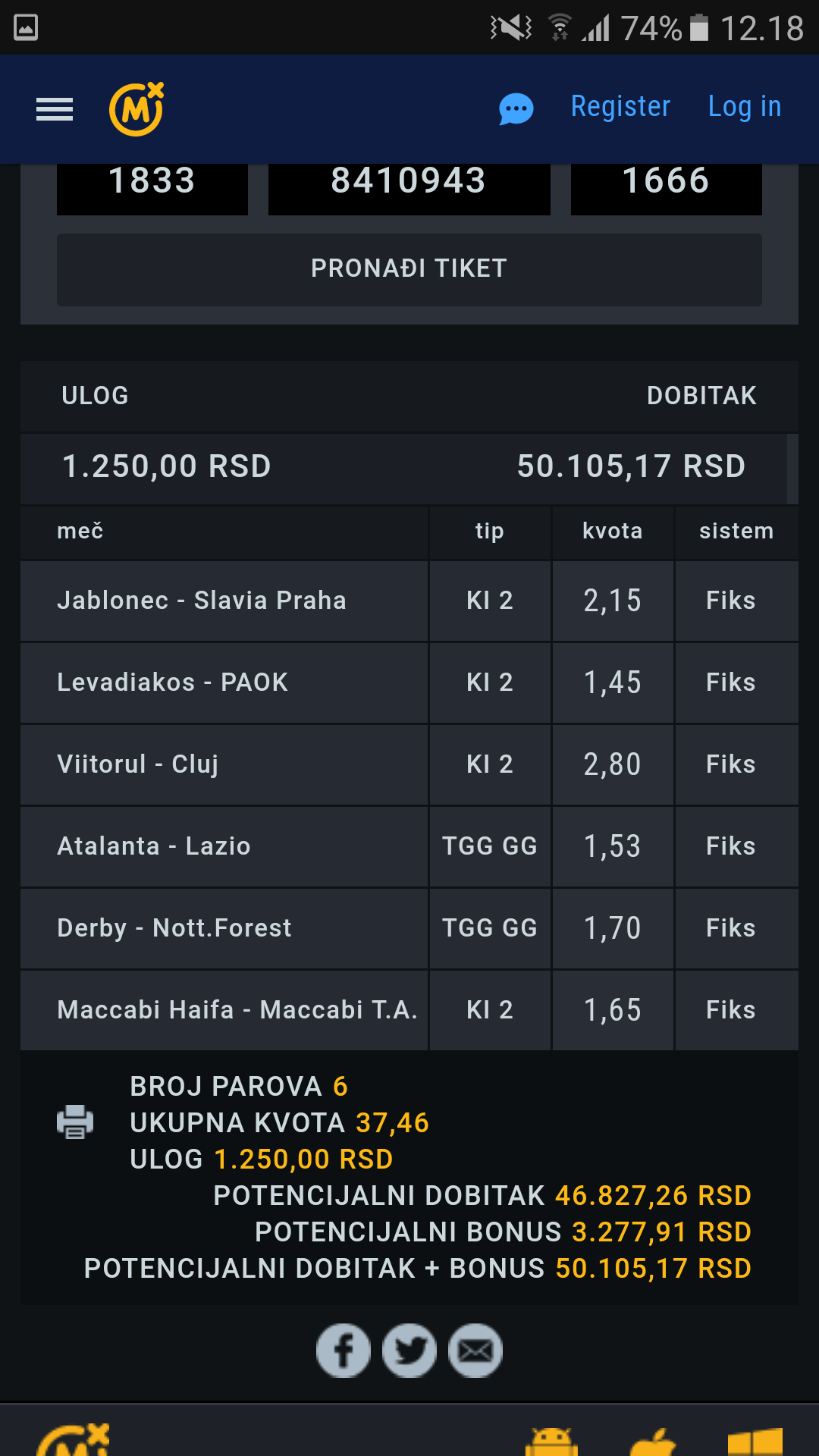The height and width of the screenshot is (1456, 819).
Task: Share the ticket on Twitter
Action: (409, 1351)
